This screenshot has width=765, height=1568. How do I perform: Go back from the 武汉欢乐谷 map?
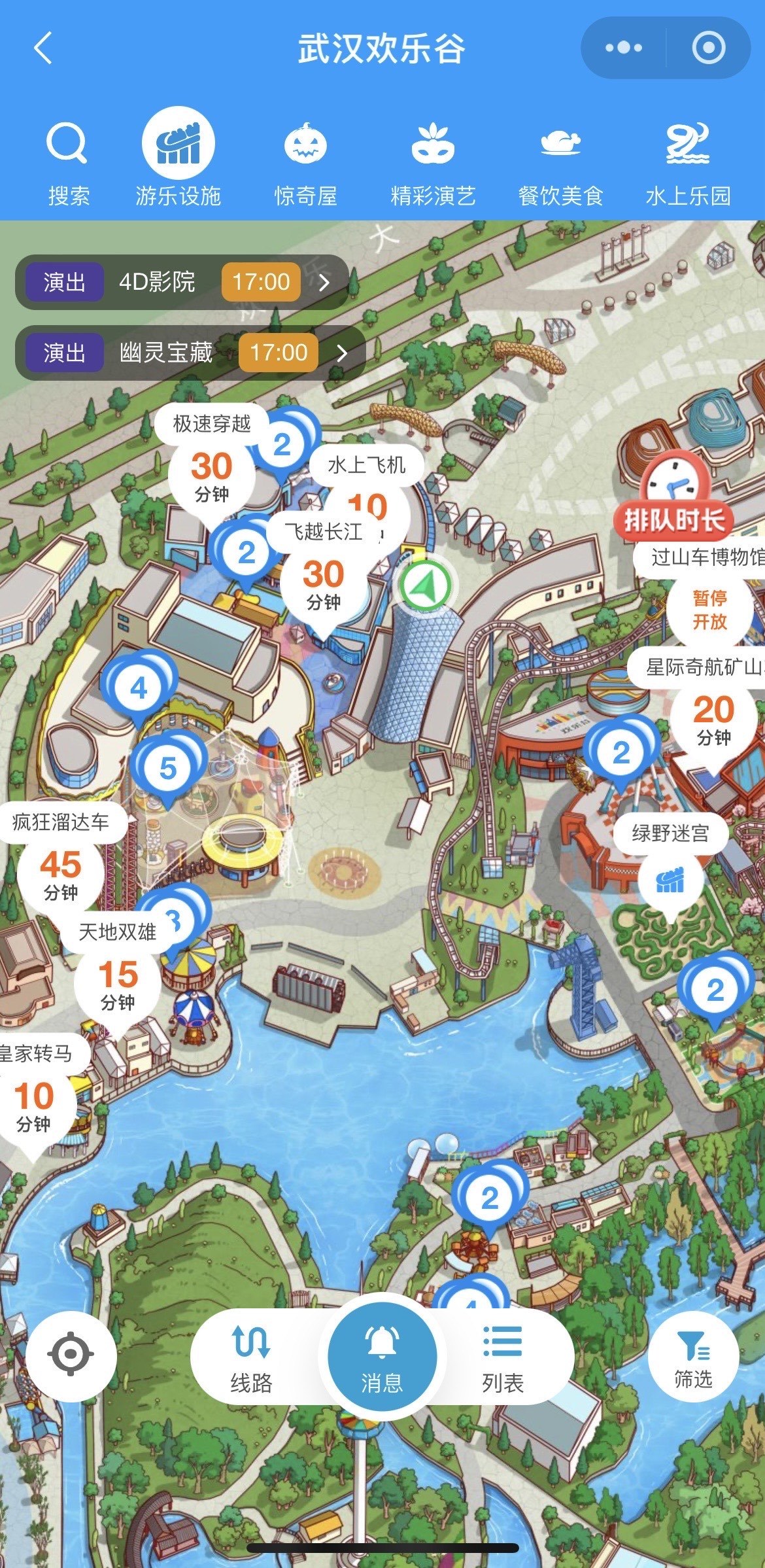[x=43, y=48]
